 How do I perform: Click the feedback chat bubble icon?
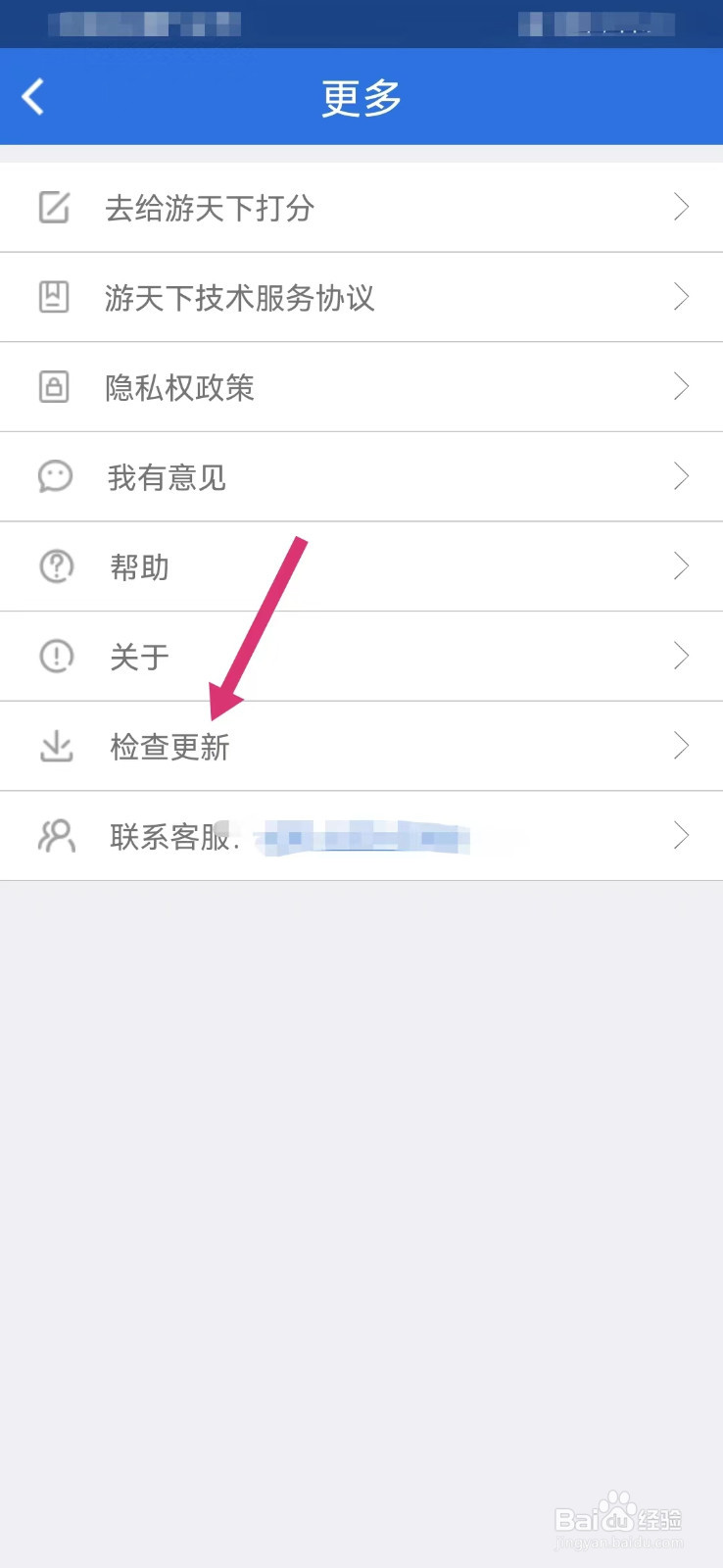tap(55, 476)
